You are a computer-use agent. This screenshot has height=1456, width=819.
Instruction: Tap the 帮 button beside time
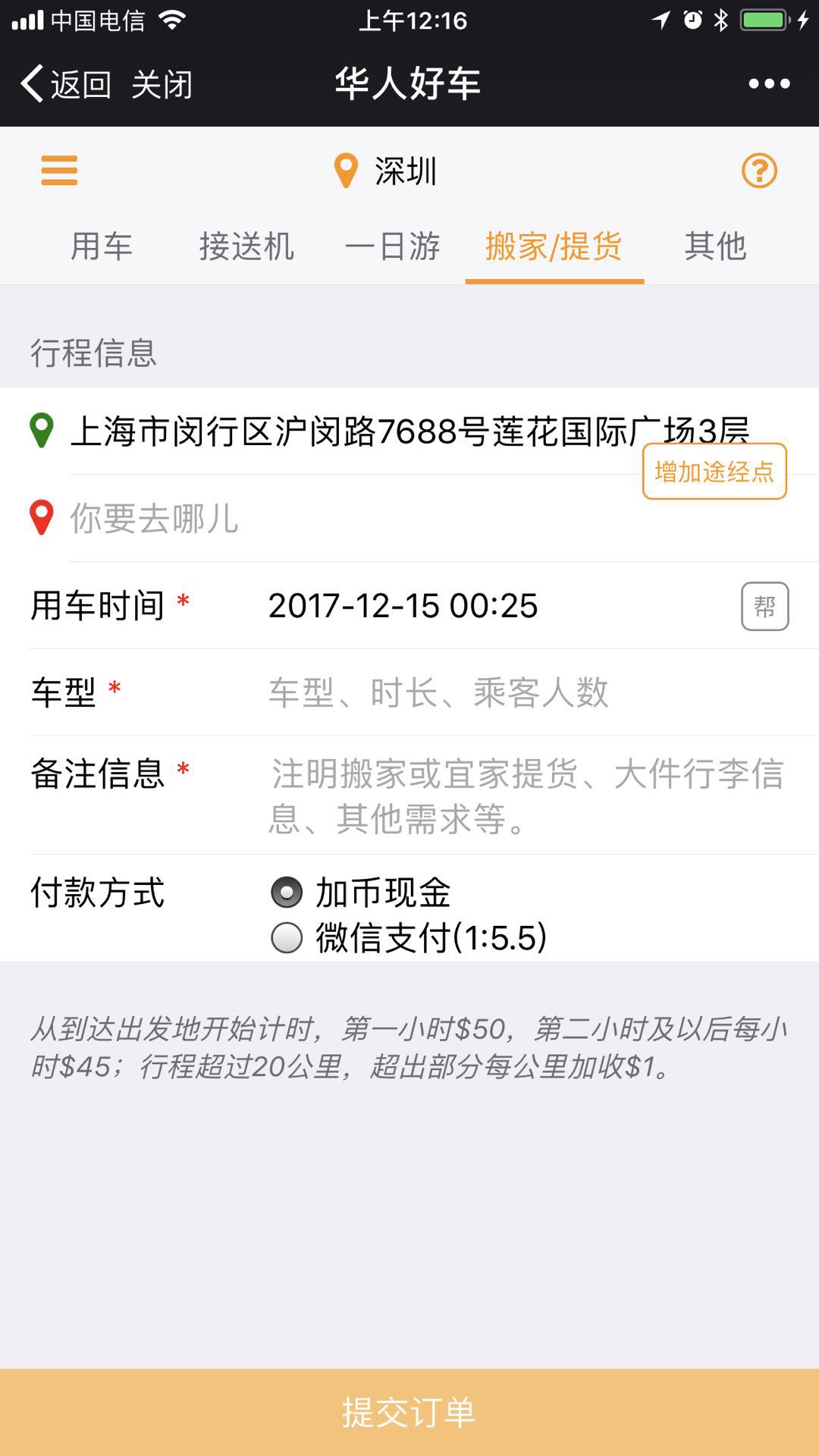[x=764, y=606]
